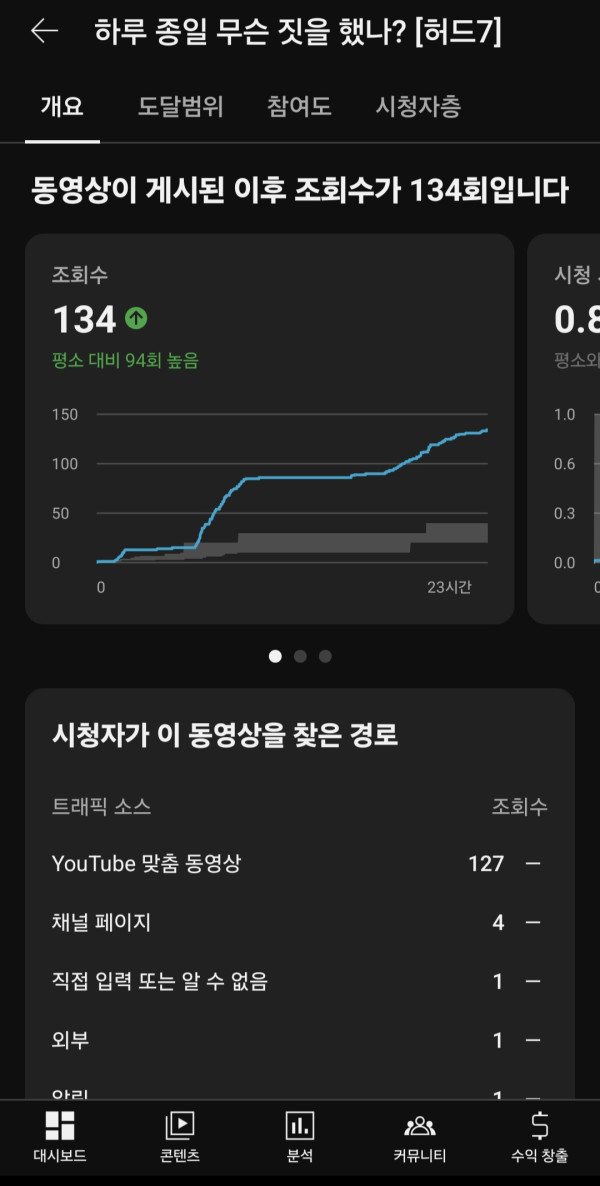Select the 개요 tab
The image size is (600, 1186).
coord(62,107)
